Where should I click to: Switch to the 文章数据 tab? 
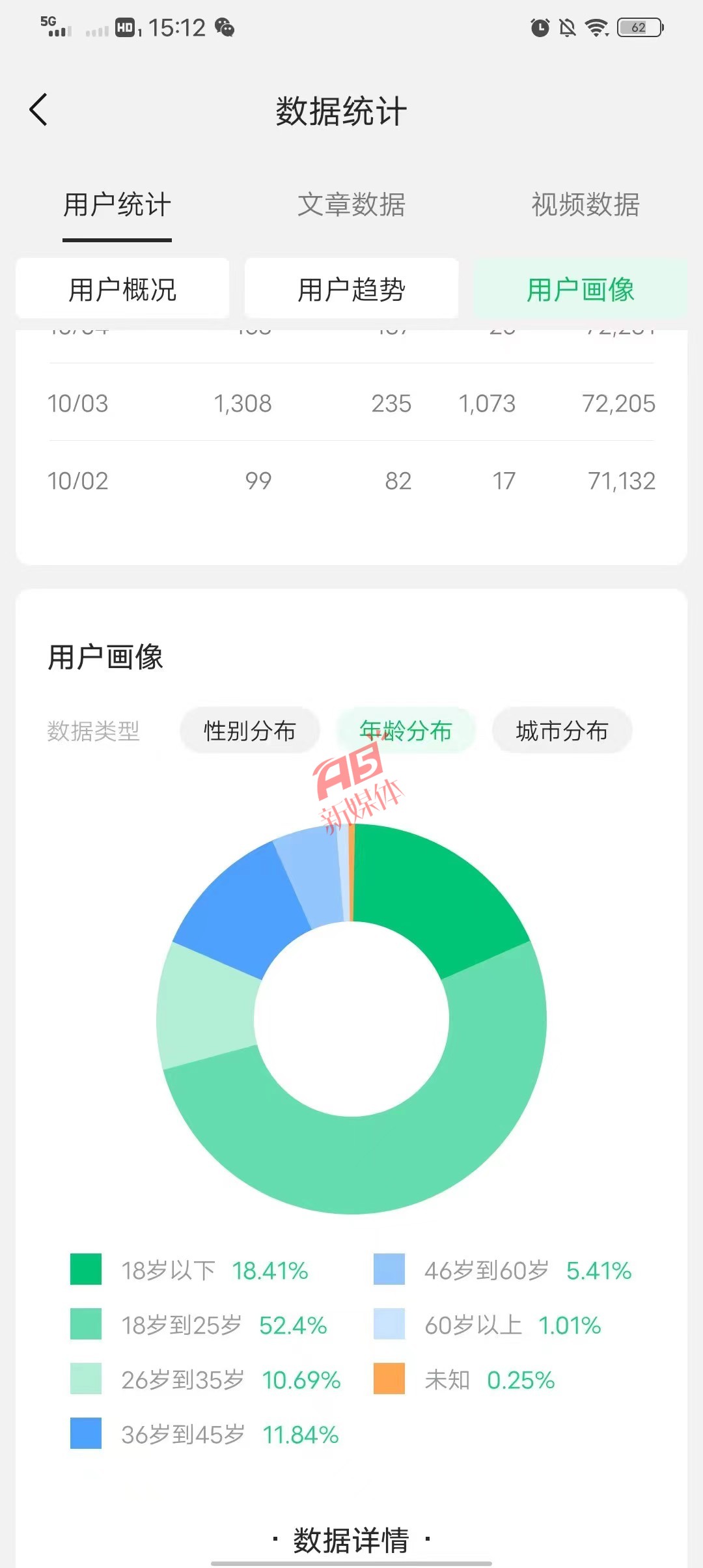click(351, 204)
